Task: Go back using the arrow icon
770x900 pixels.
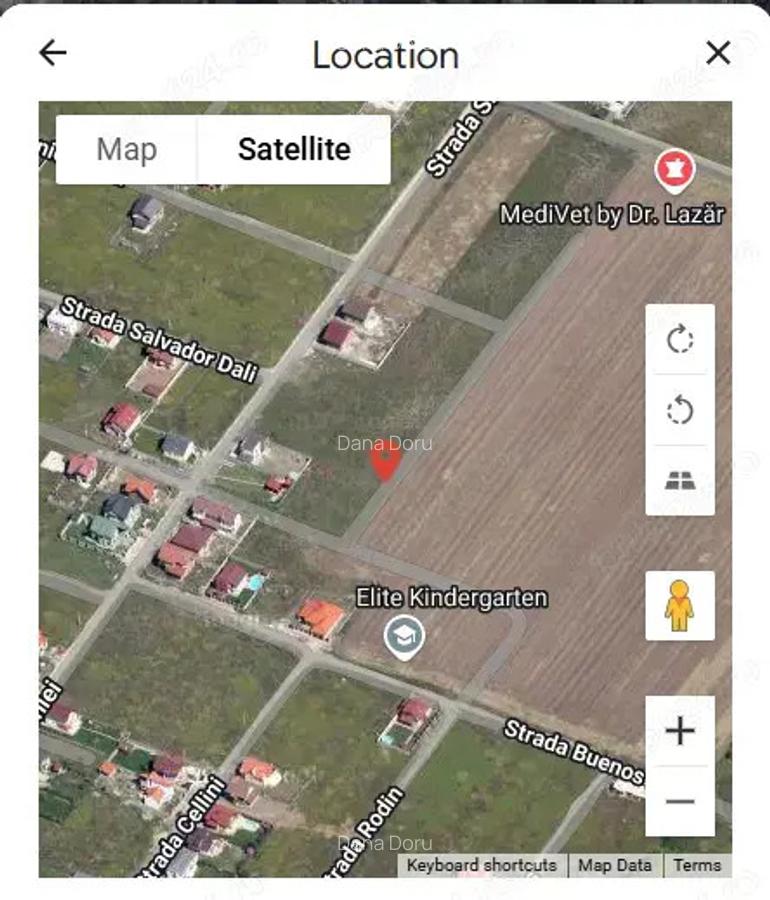Action: (53, 53)
